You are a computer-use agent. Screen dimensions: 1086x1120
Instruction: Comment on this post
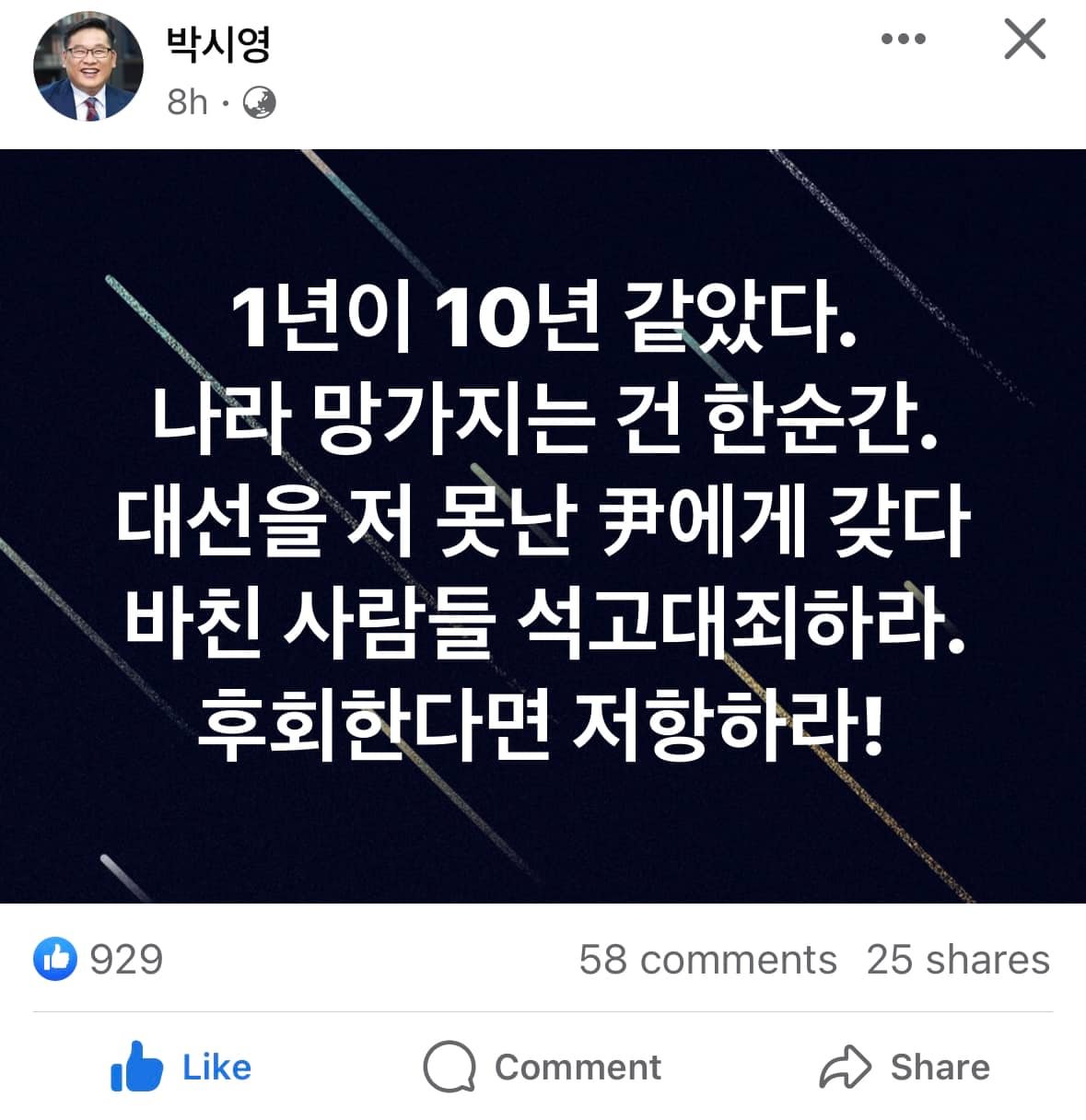tap(542, 1067)
